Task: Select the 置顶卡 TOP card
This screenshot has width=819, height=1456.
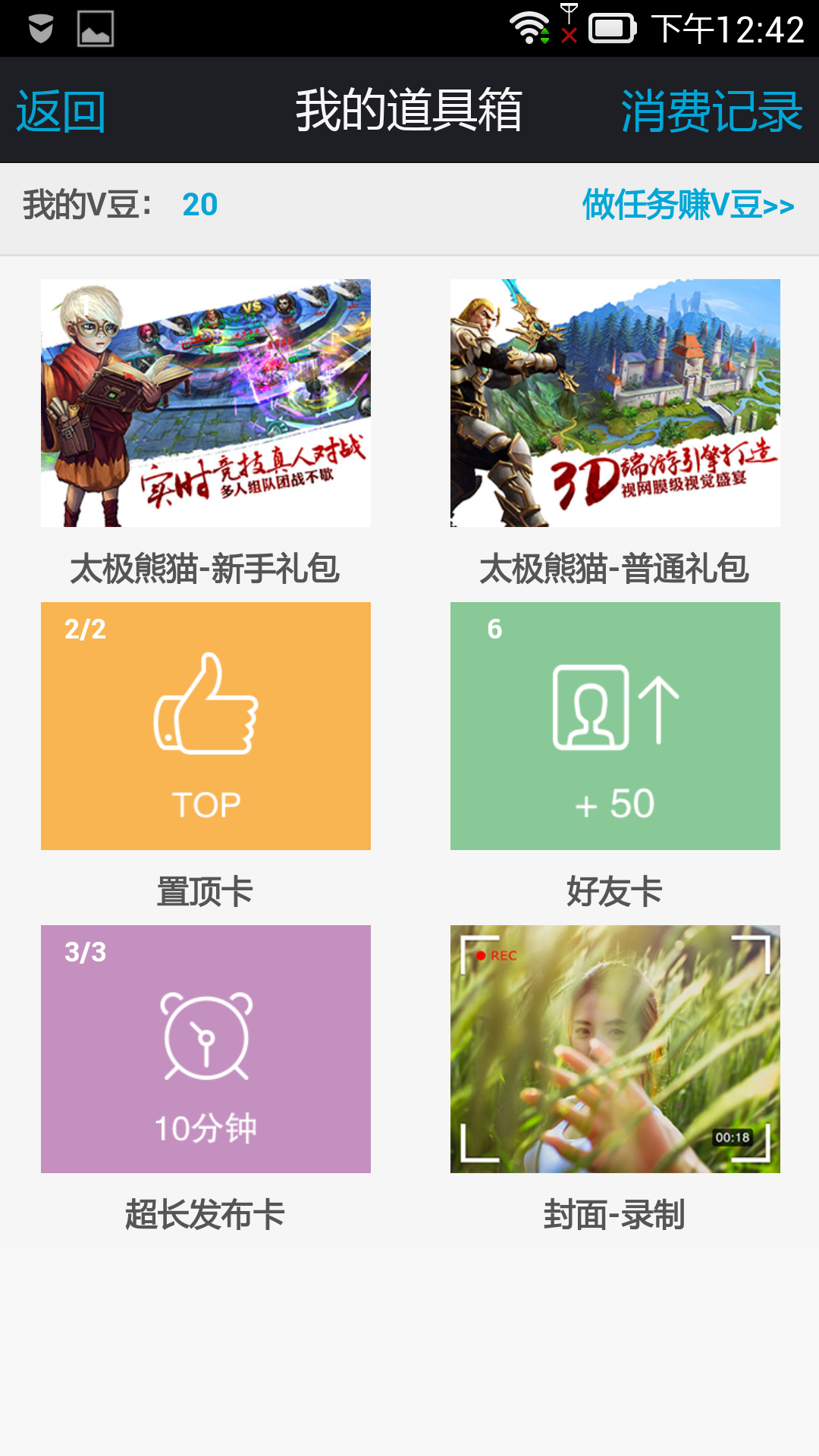Action: 206,726
